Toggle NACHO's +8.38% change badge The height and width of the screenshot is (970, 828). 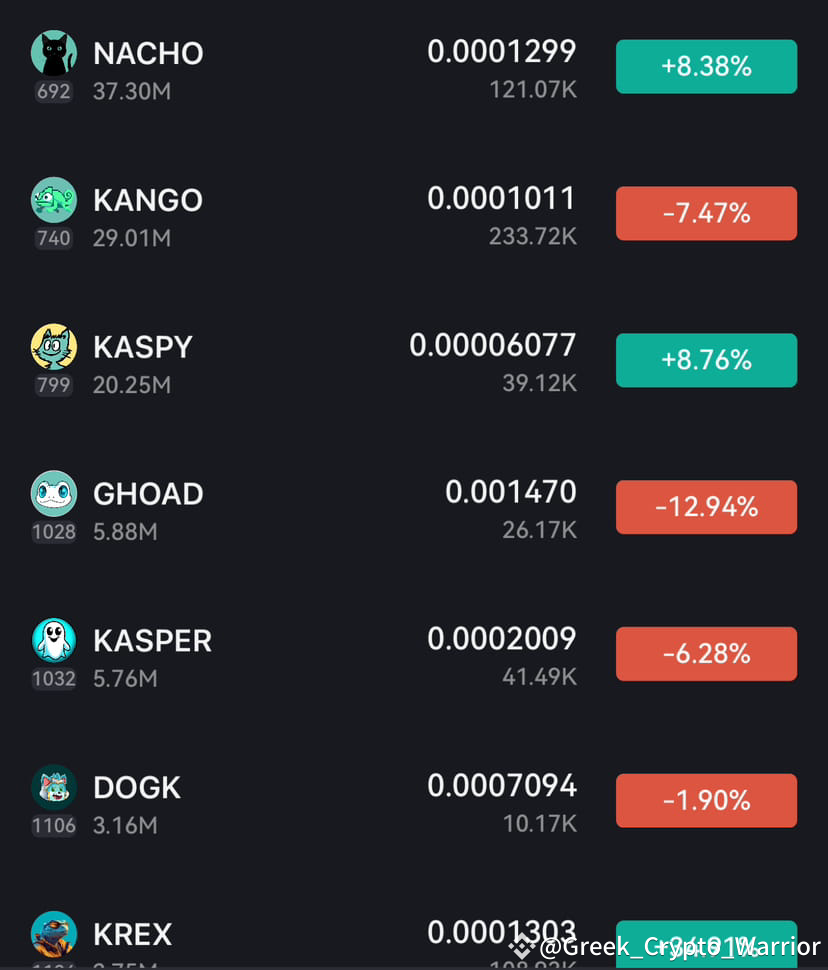(706, 66)
